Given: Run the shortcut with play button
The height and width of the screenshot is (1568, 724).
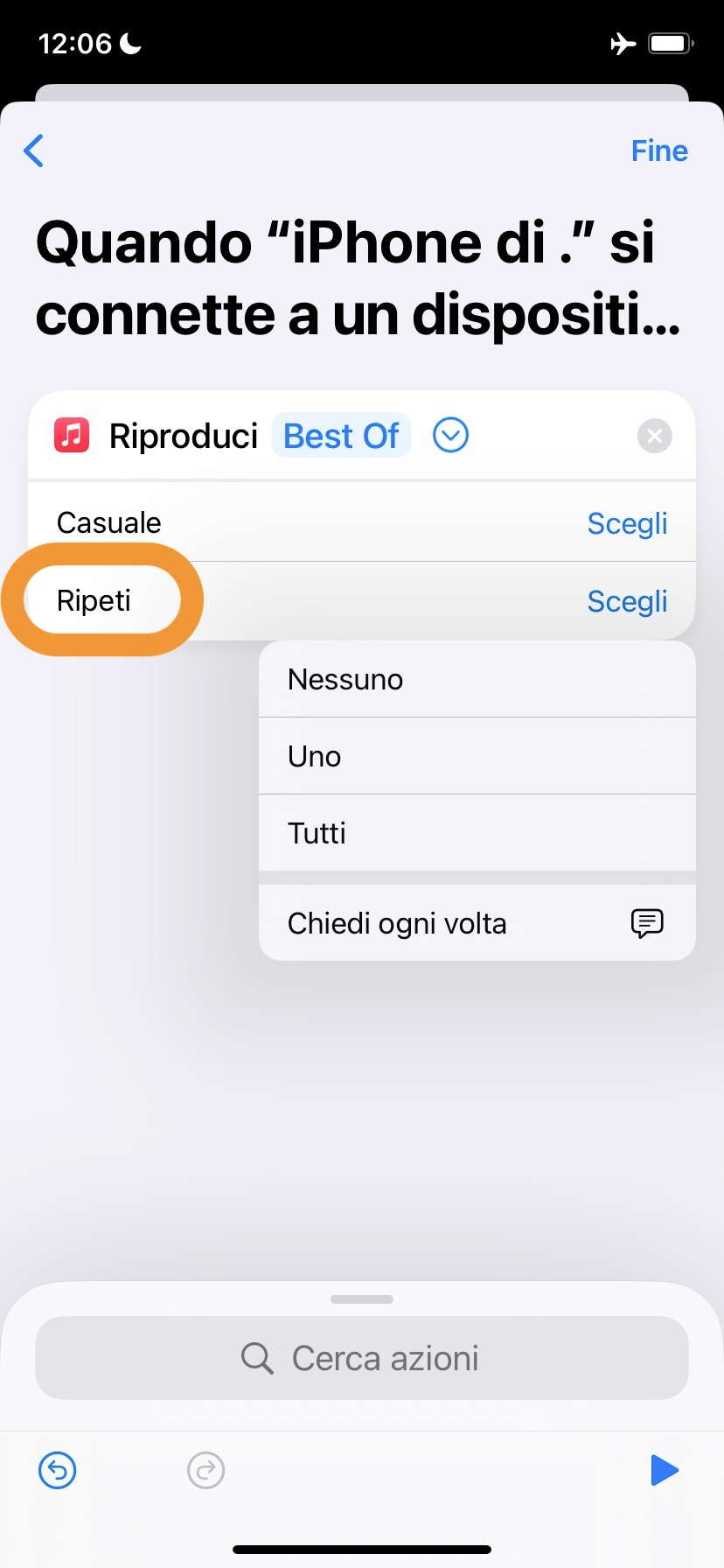Looking at the screenshot, I should (664, 1470).
